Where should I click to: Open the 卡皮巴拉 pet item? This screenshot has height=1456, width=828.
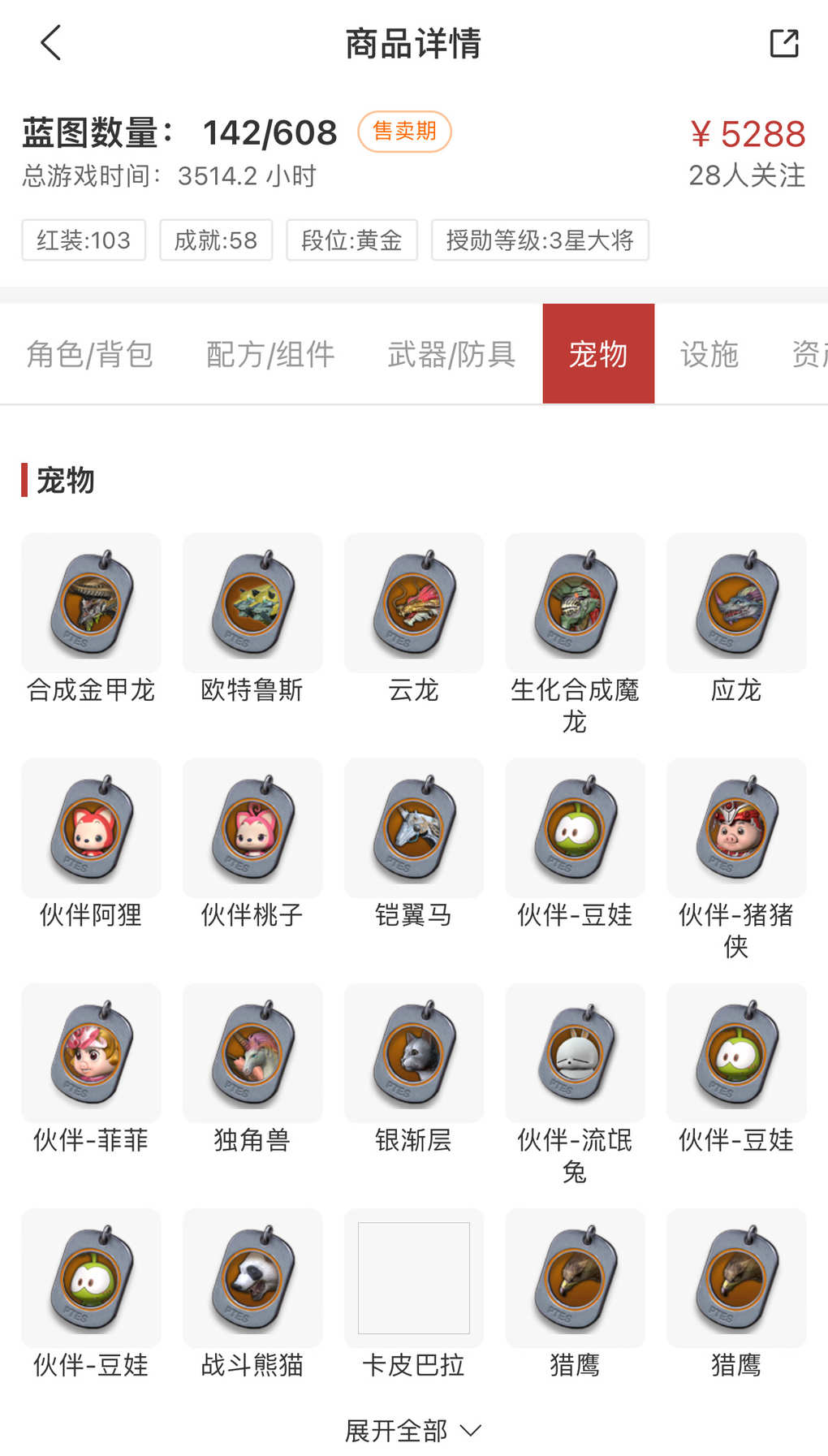click(x=413, y=1278)
